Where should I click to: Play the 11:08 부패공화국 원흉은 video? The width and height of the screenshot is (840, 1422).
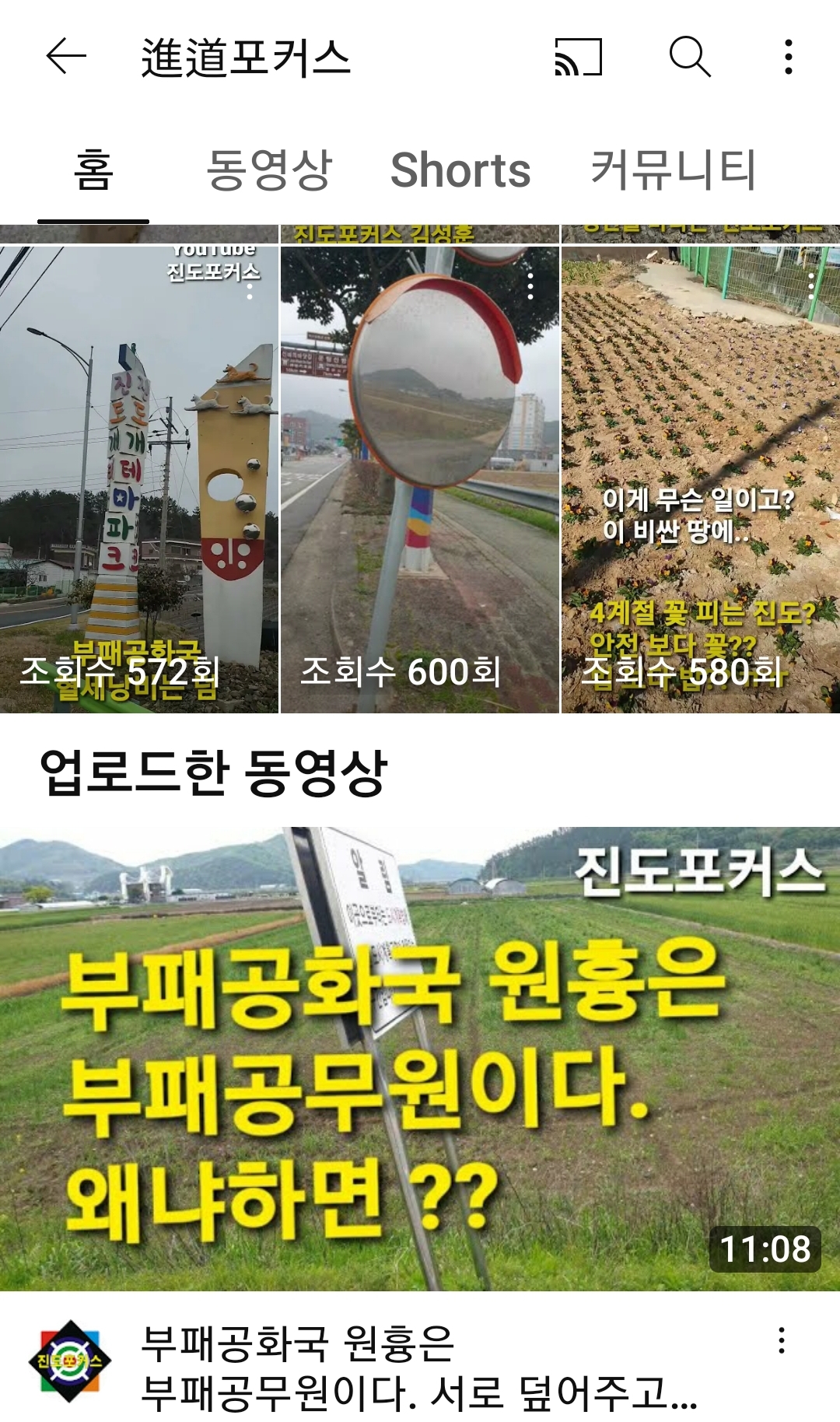(x=420, y=1058)
